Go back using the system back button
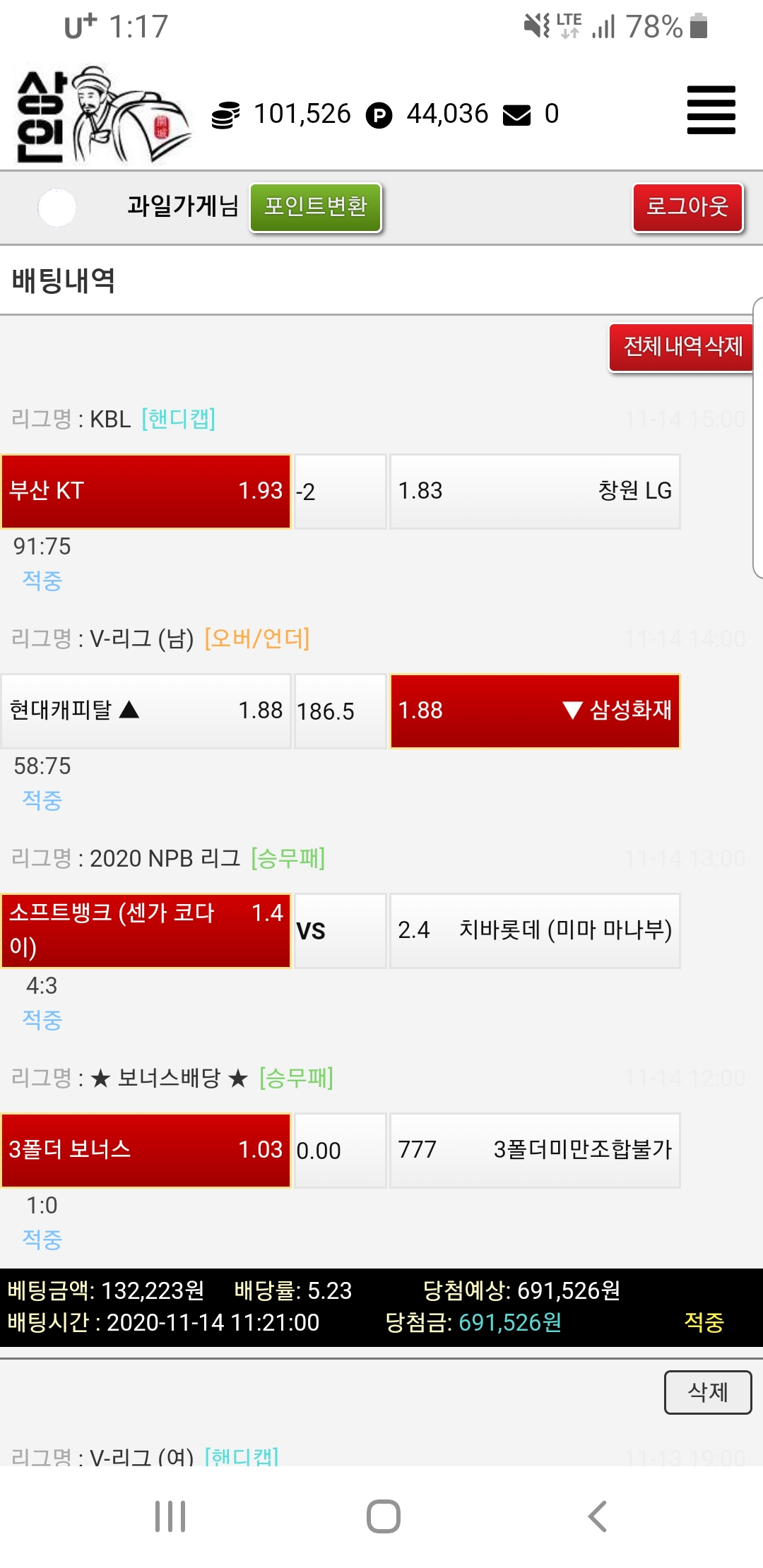 pyautogui.click(x=597, y=1516)
